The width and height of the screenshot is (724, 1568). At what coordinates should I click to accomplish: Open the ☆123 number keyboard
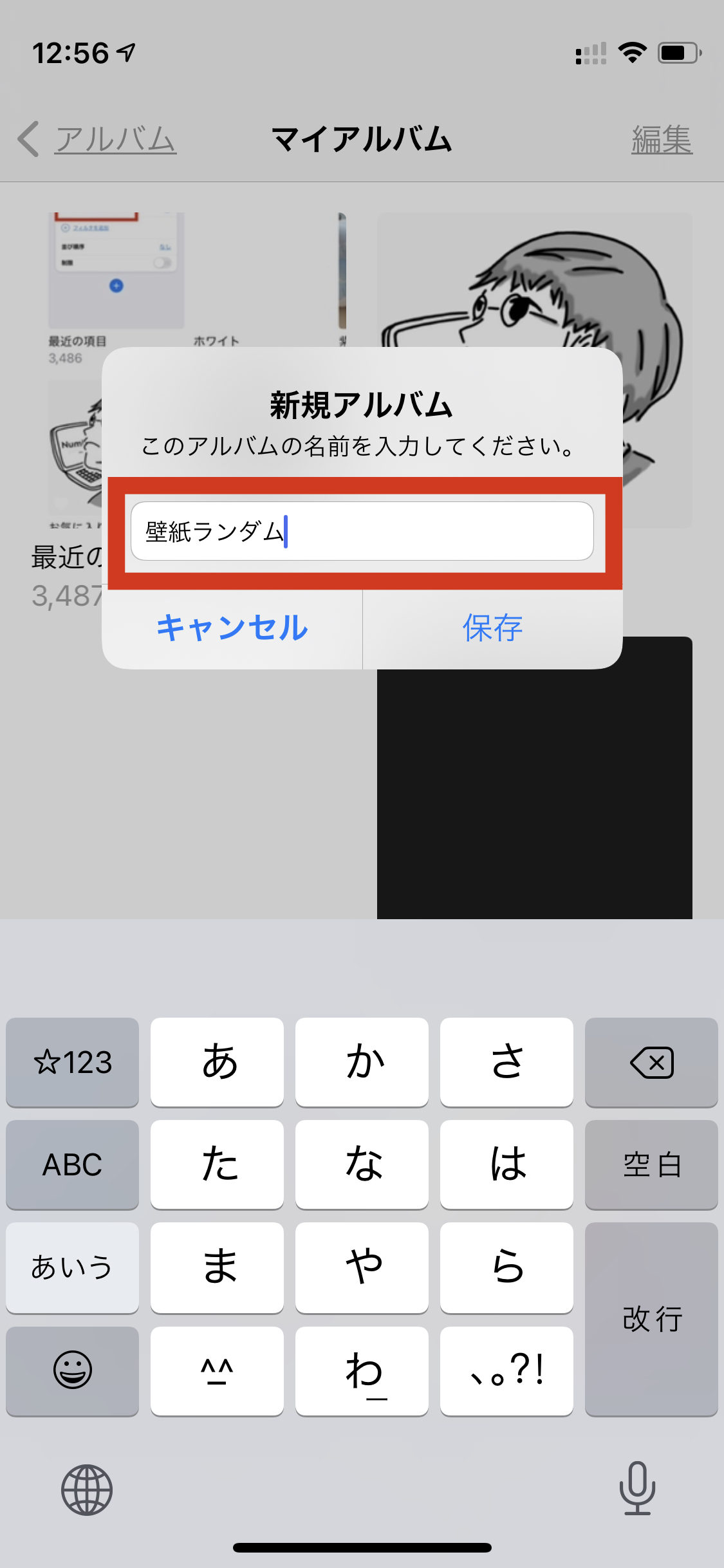72,1062
